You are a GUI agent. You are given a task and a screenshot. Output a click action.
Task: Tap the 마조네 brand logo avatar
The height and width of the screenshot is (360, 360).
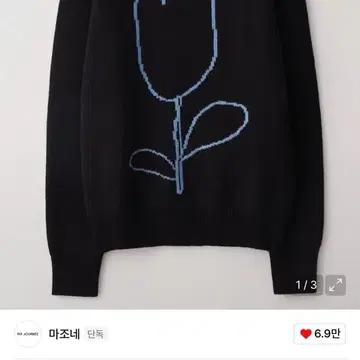(28, 334)
